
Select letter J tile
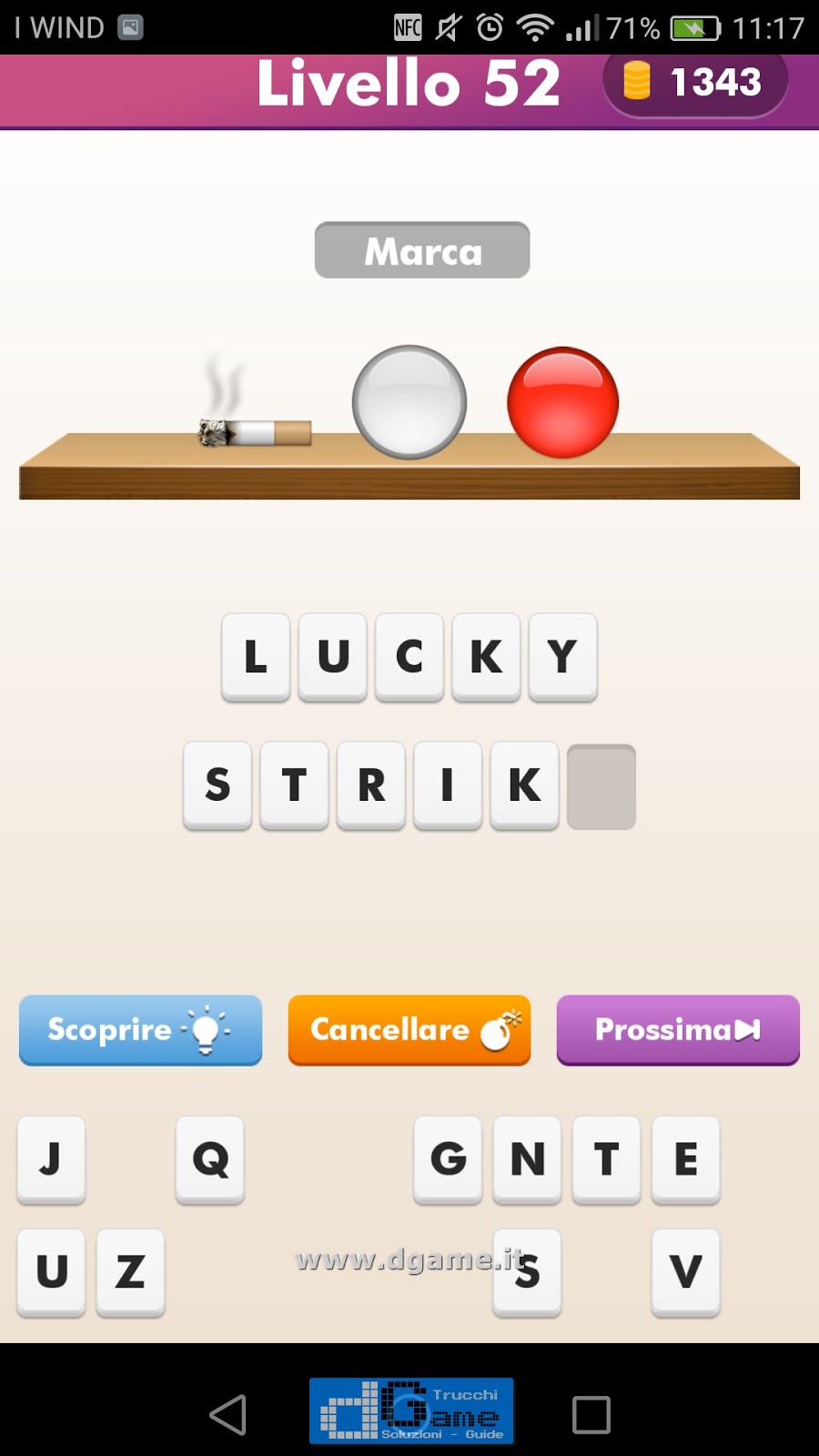coord(51,1158)
